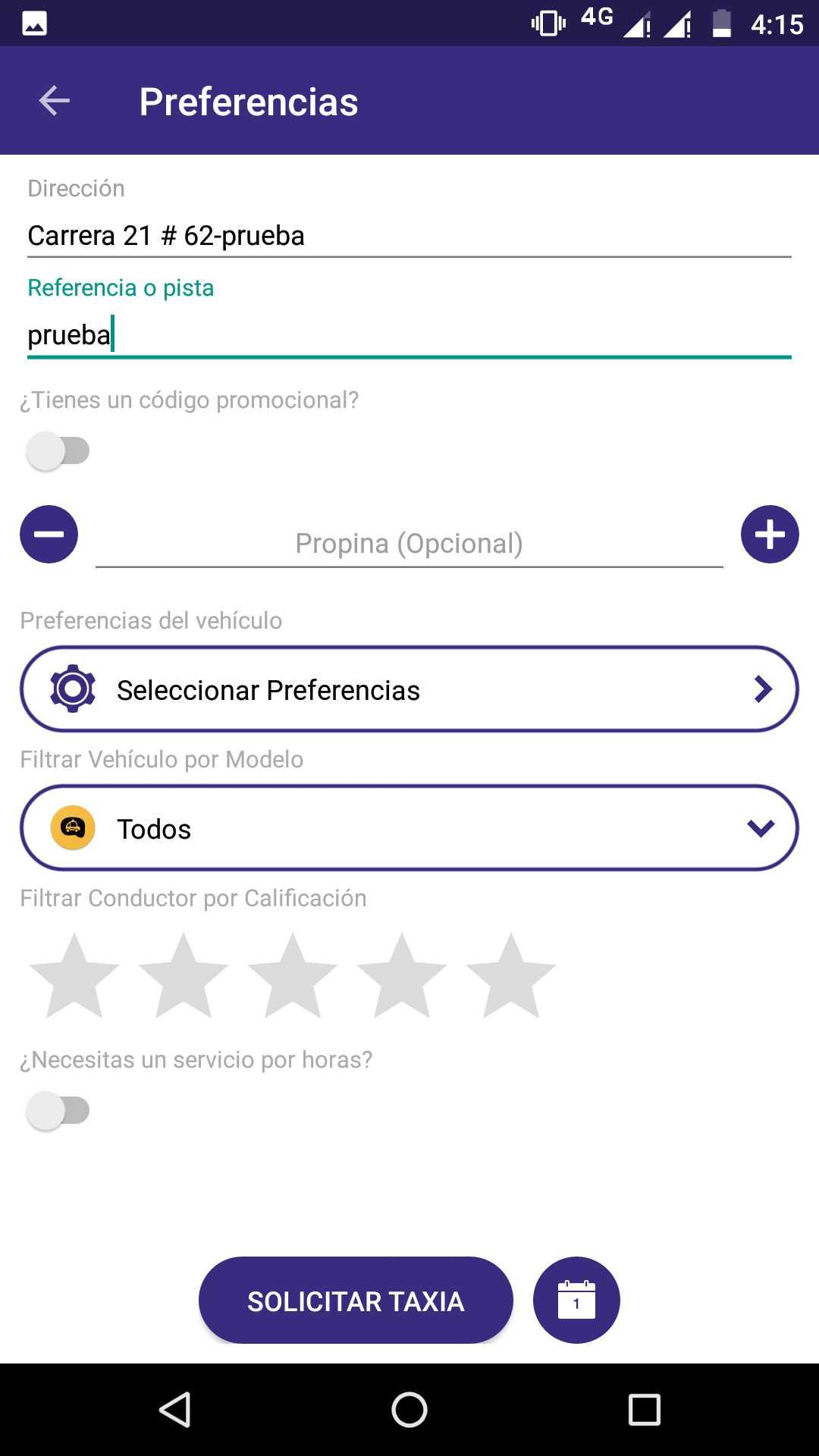Schedule a ride with the calendar button
Screen dimensions: 819x1456
click(x=576, y=1301)
